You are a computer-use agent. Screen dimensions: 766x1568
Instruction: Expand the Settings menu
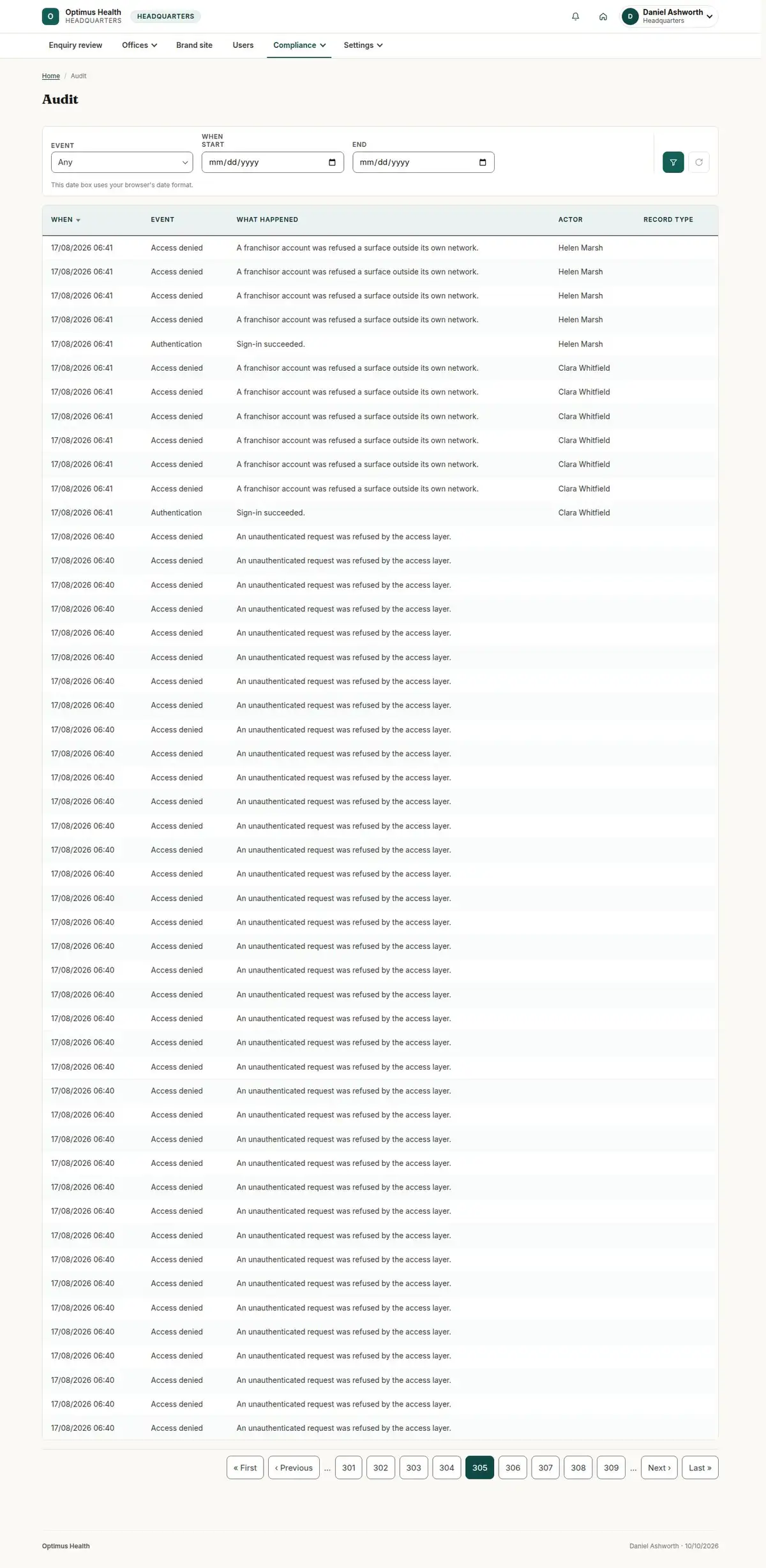363,45
